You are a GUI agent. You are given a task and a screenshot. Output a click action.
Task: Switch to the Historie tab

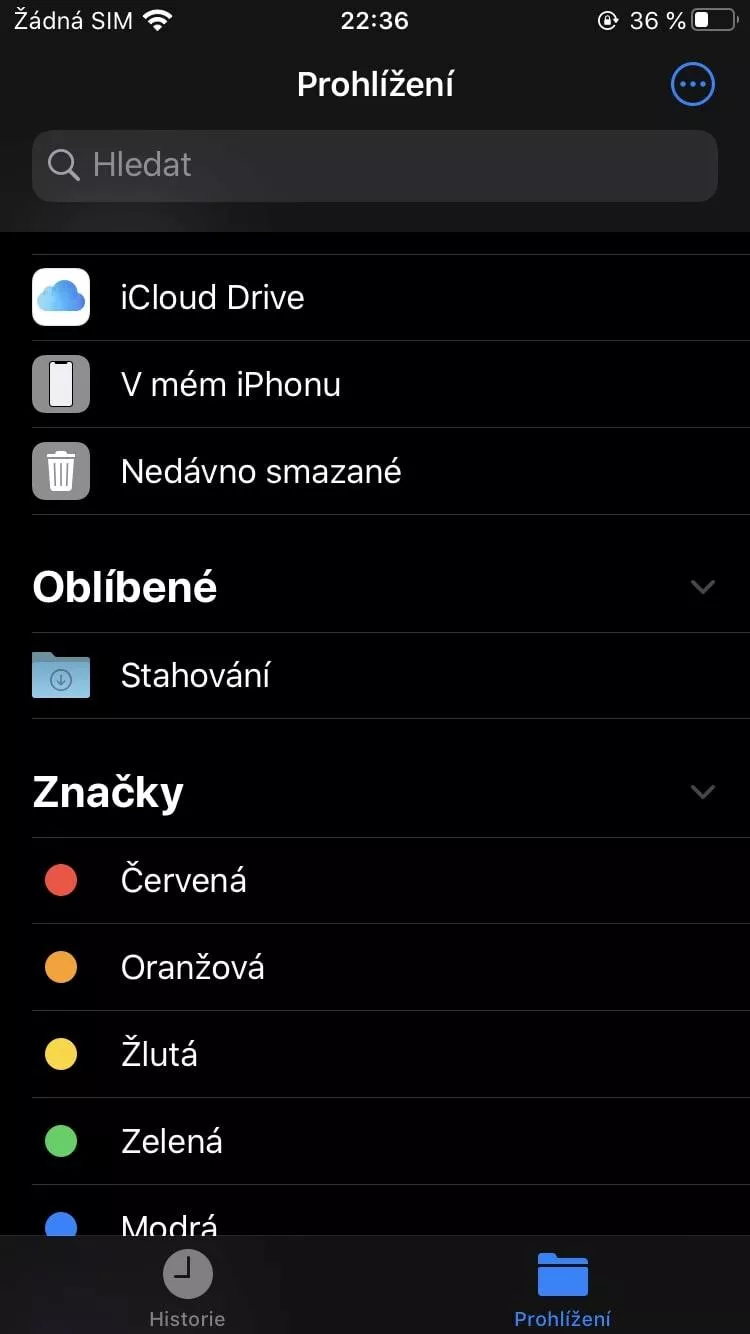click(187, 1288)
